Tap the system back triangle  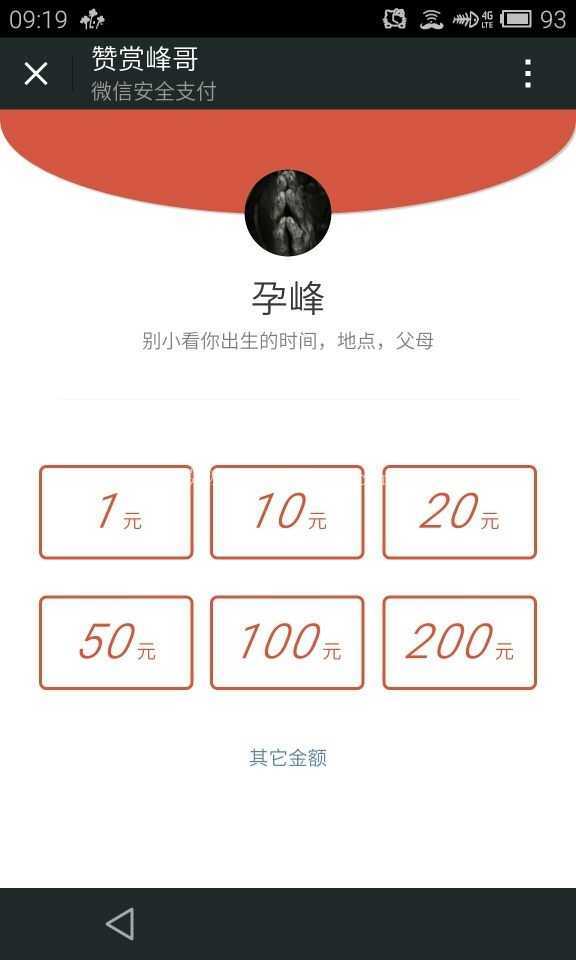coord(120,924)
